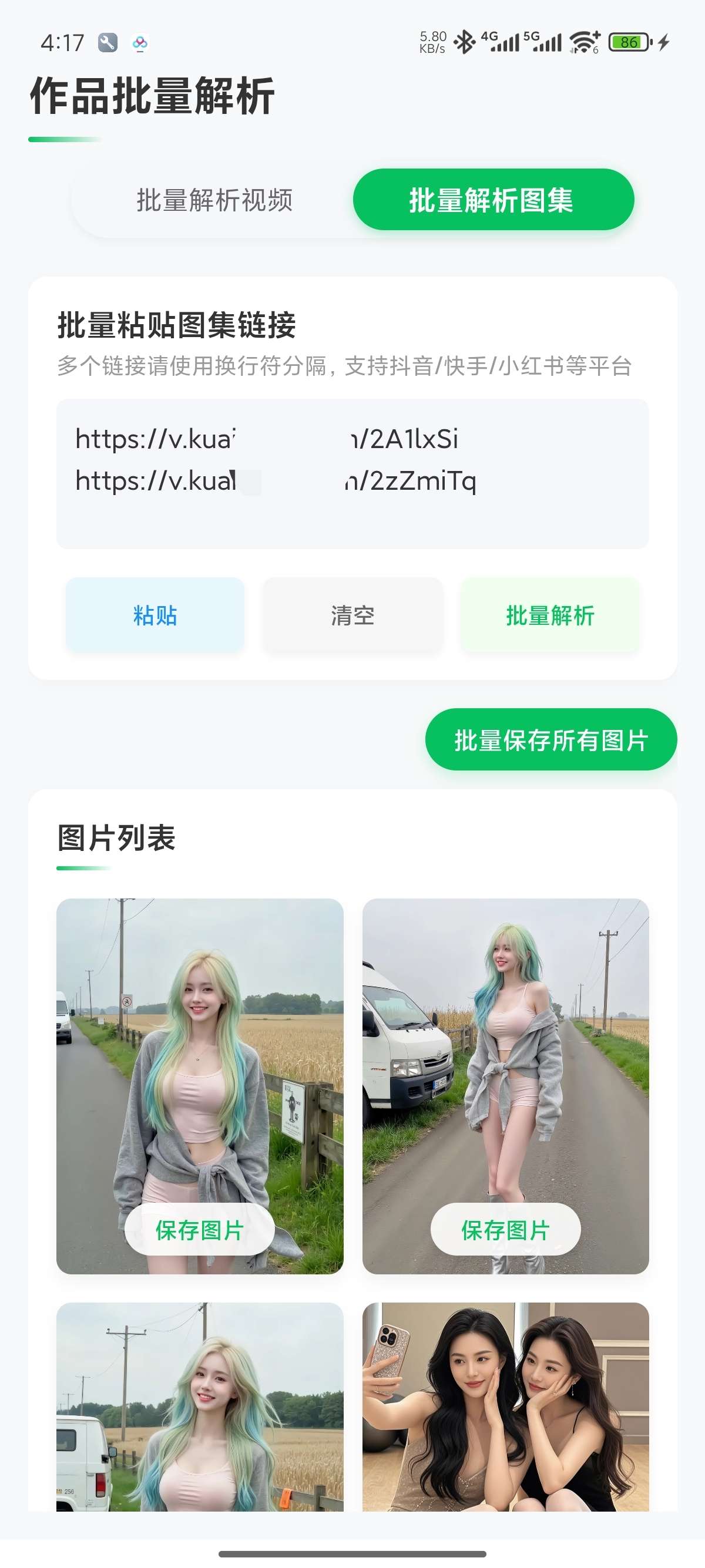
Task: Select the 批量解析图集 tab
Action: (x=492, y=200)
